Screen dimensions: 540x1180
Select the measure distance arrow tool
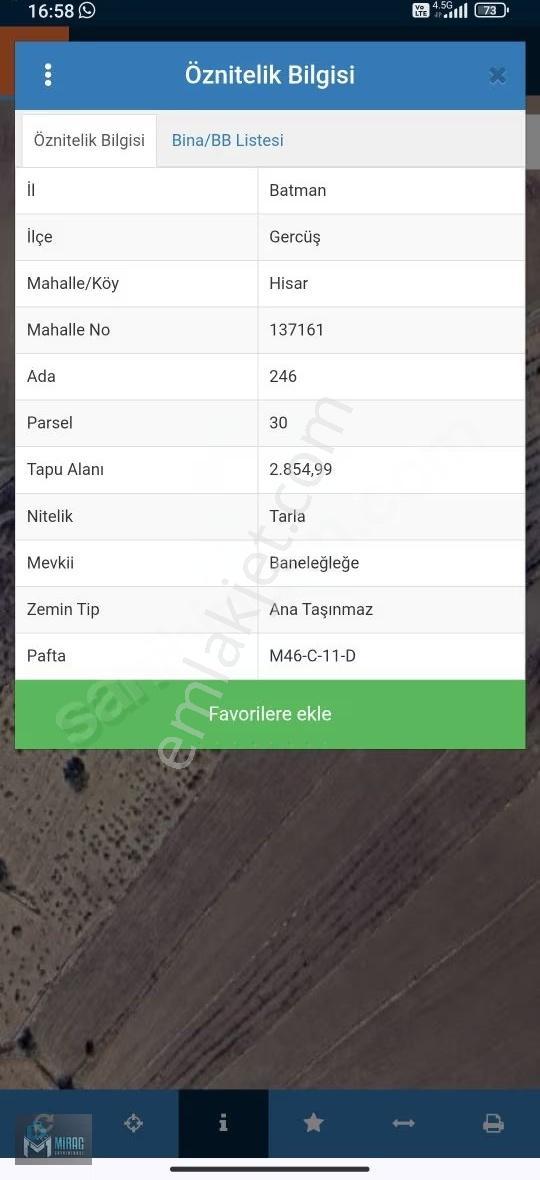404,1124
